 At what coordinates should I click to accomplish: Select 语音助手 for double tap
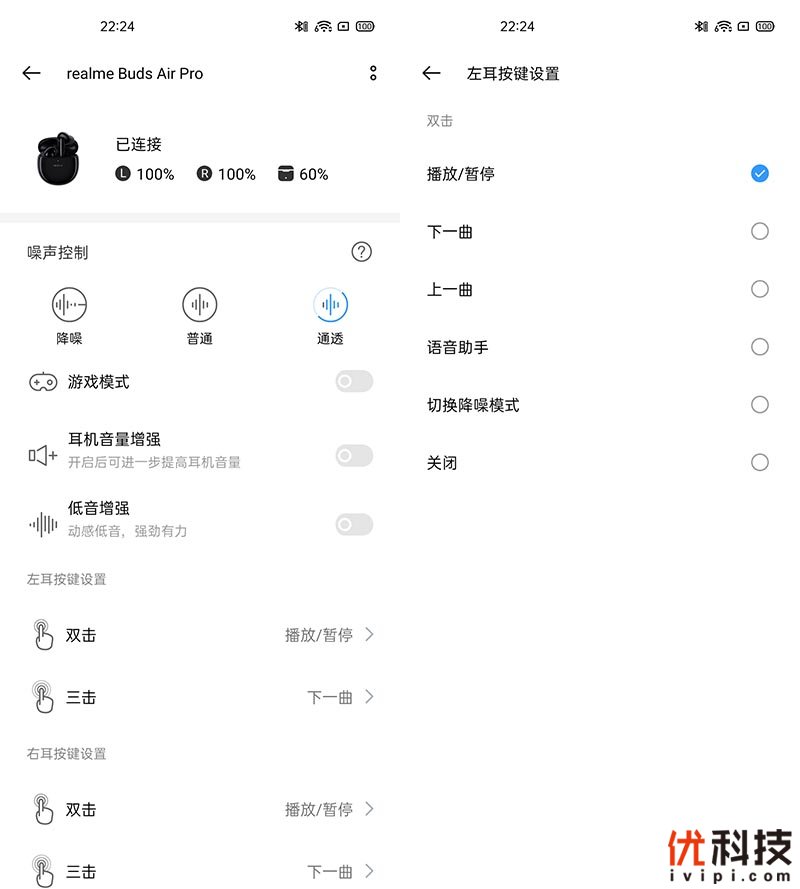[x=760, y=347]
